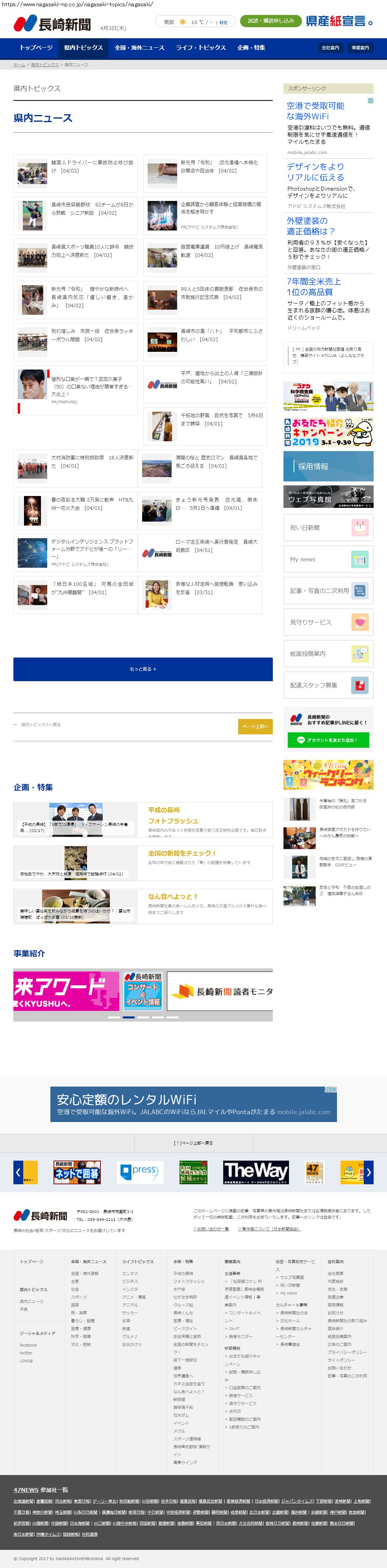Jump up with ページ上部へ button
The image size is (387, 1568).
(255, 726)
